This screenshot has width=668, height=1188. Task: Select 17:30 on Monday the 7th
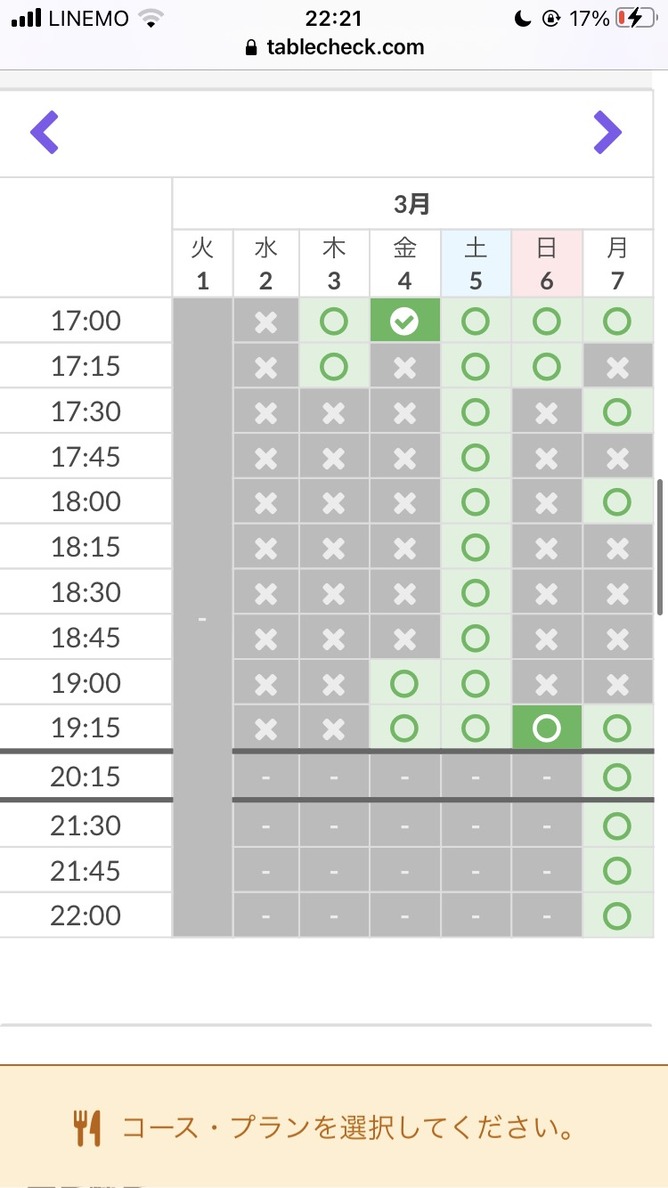point(617,411)
